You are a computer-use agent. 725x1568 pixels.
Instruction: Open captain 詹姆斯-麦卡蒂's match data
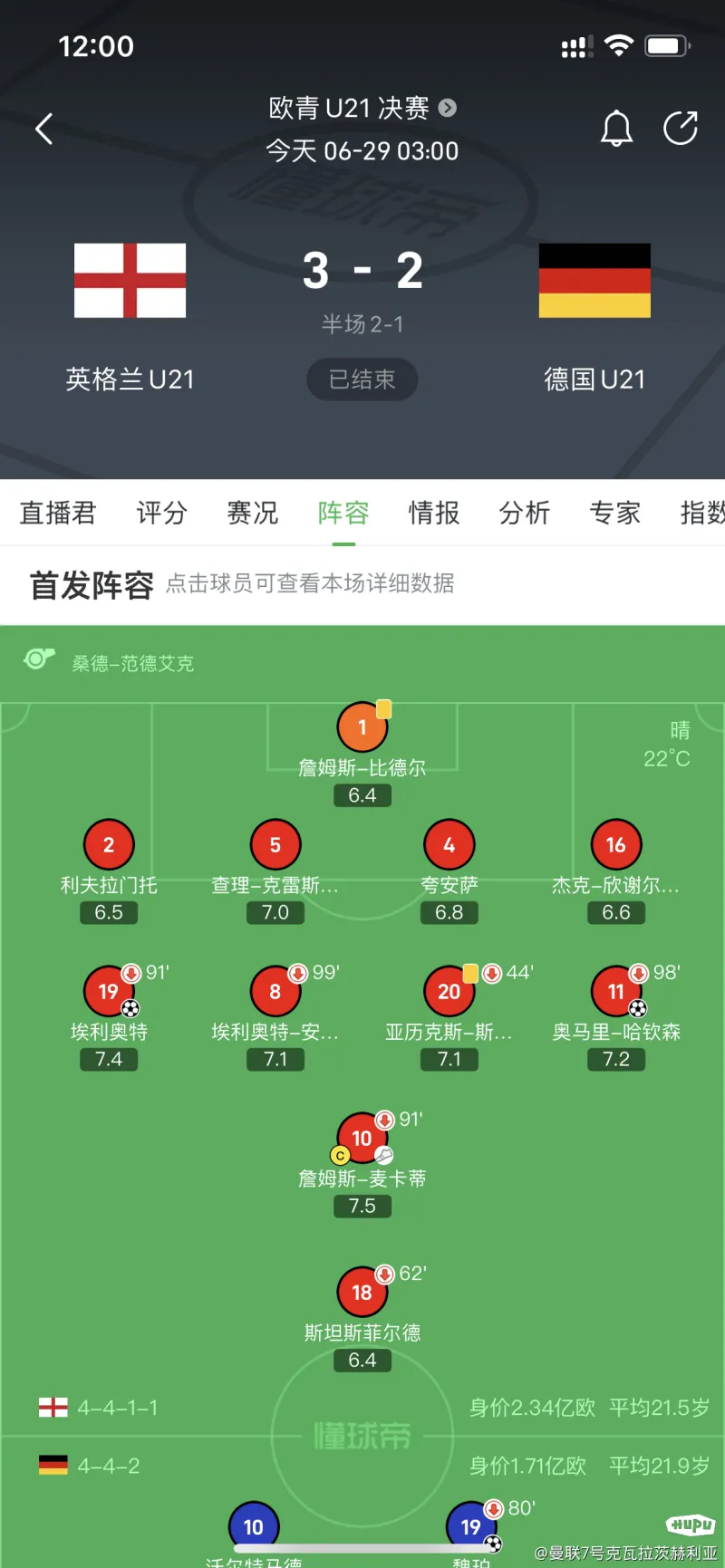[362, 1165]
